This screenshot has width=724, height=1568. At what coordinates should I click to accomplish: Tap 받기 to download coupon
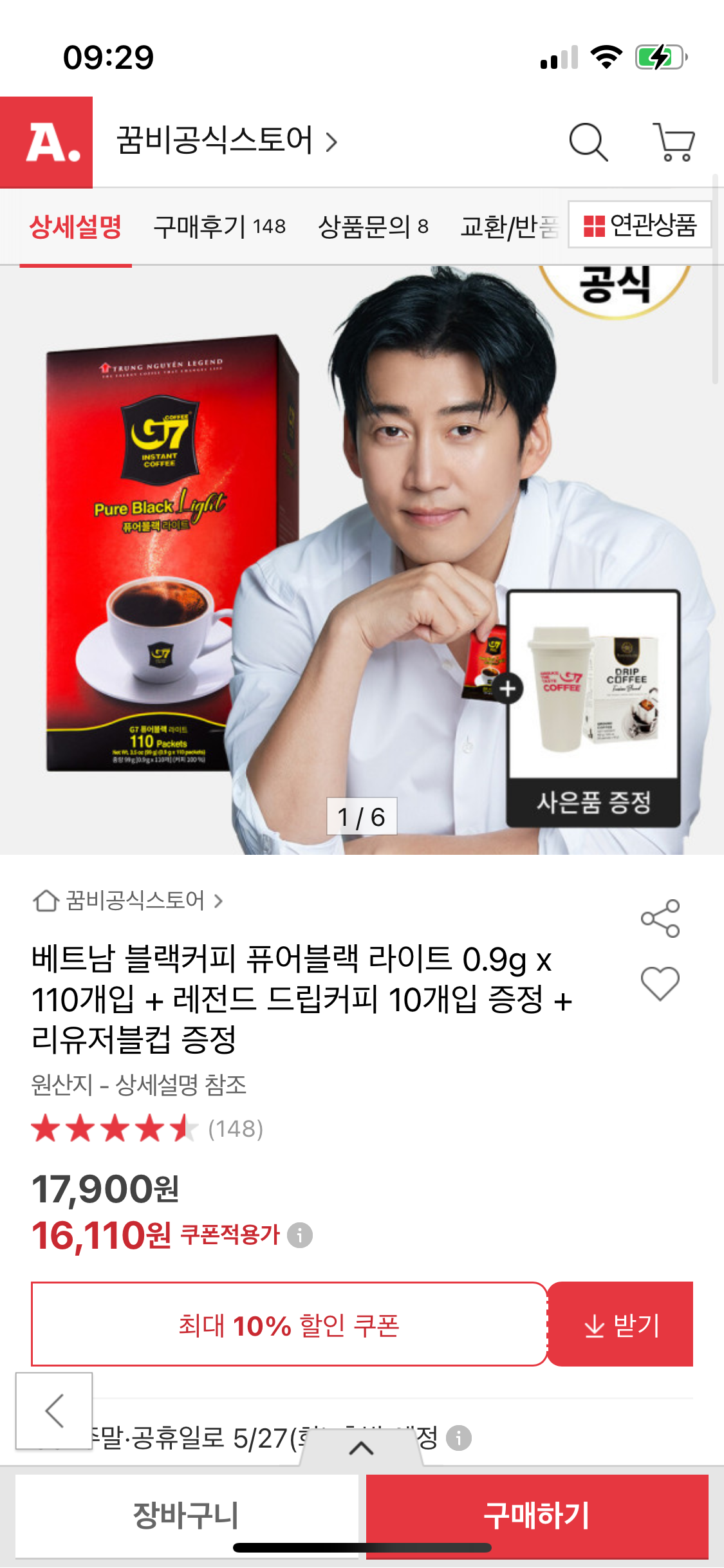(621, 1325)
